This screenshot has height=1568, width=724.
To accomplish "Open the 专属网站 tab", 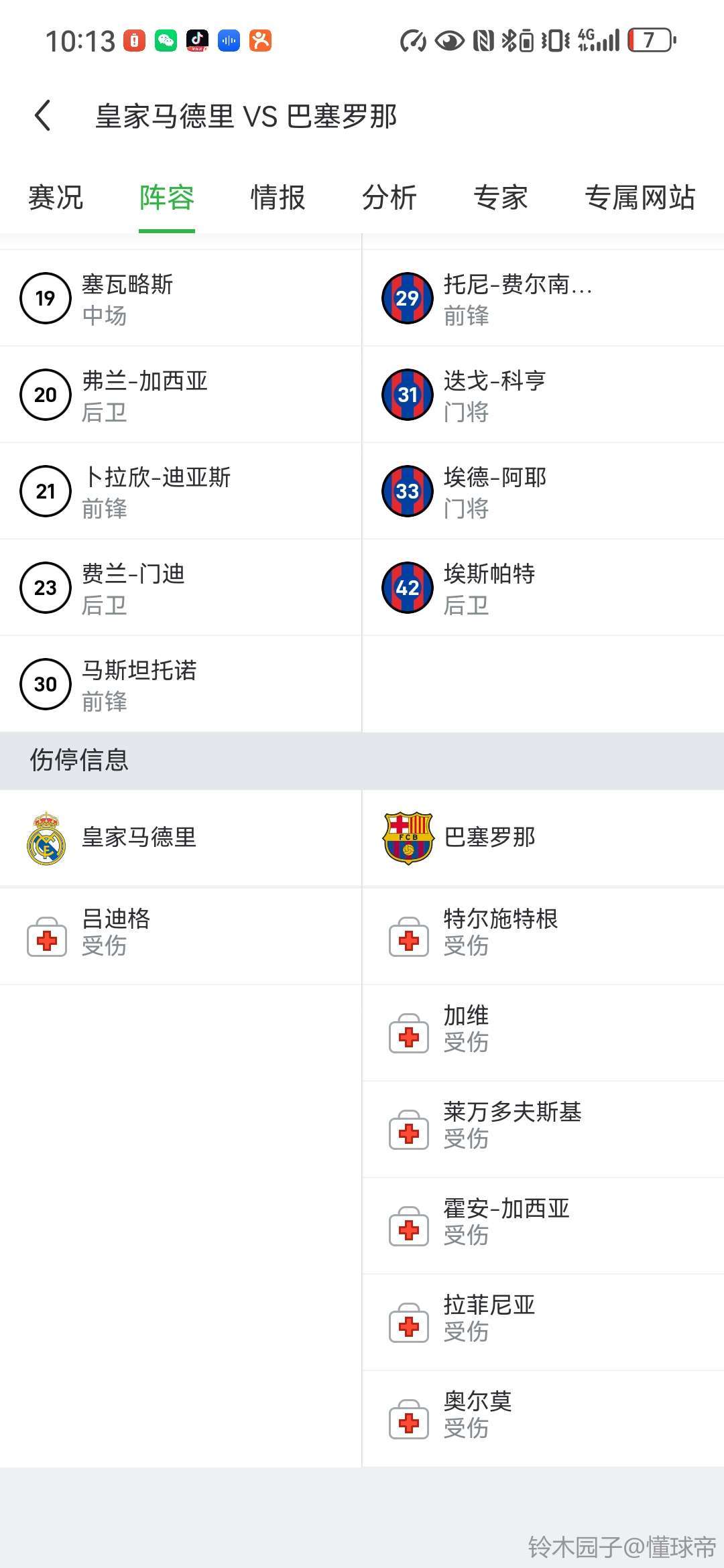I will (x=640, y=198).
